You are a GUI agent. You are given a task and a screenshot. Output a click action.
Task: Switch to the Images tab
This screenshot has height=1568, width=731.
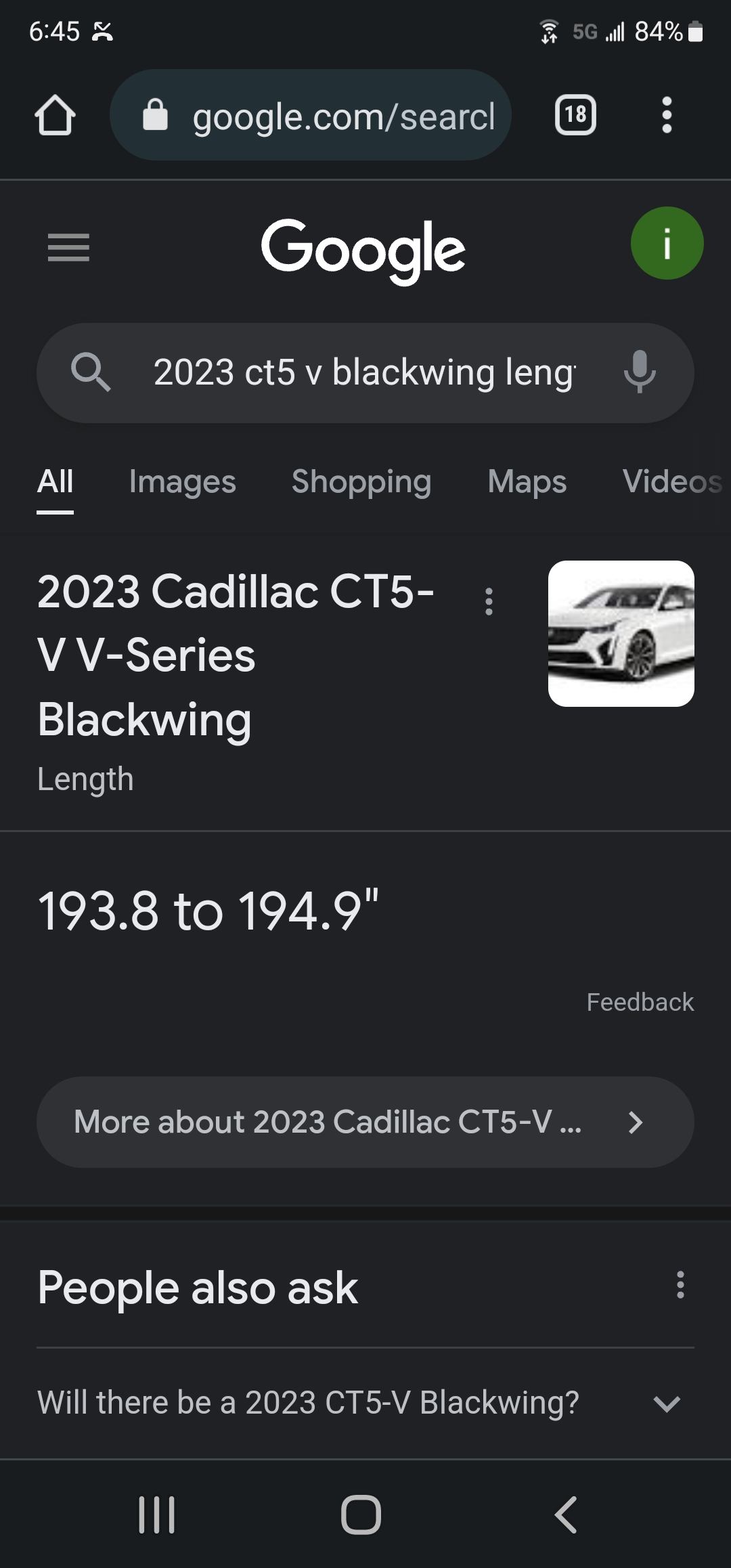(x=182, y=482)
